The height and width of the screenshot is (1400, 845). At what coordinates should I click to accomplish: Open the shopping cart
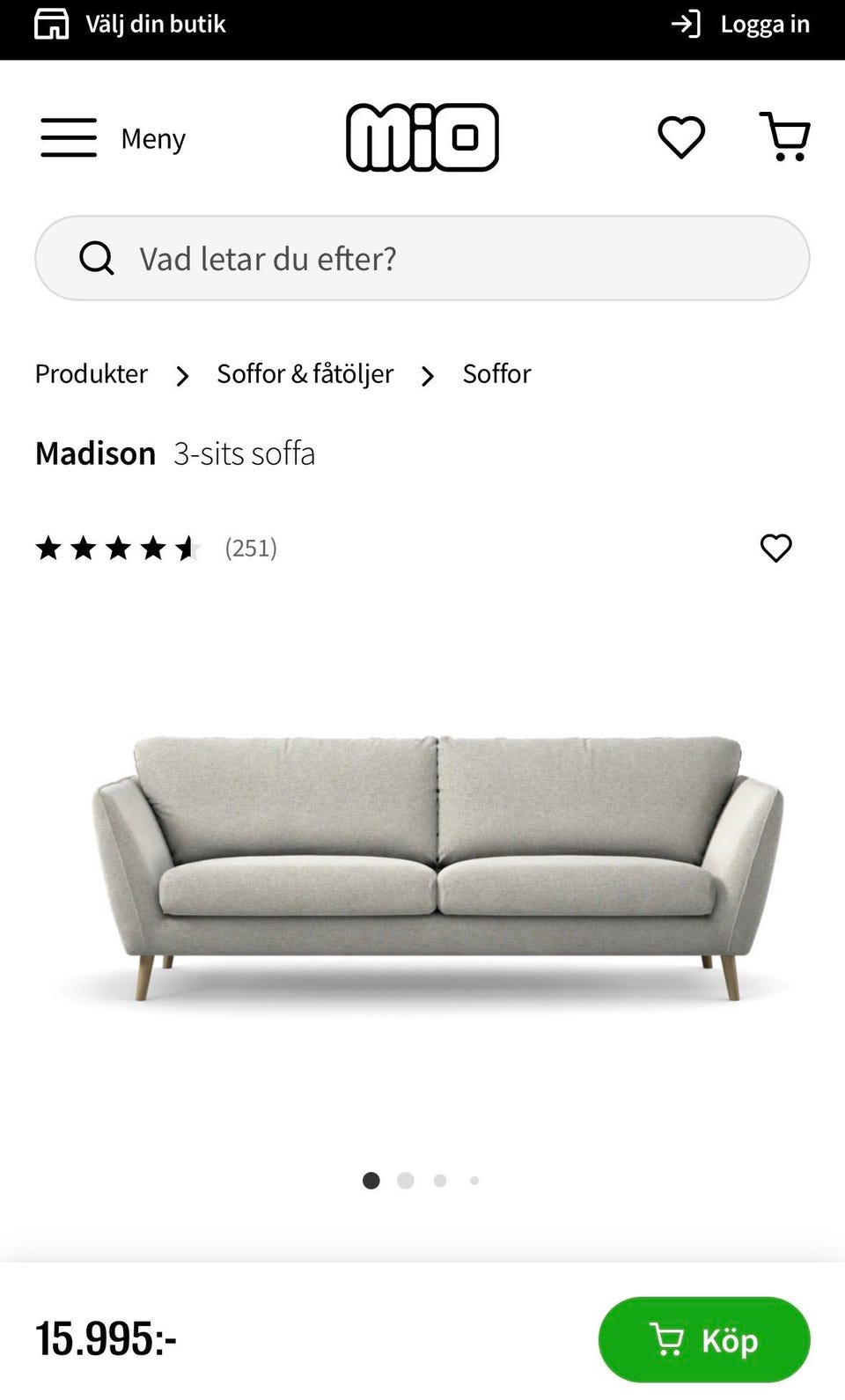[784, 137]
